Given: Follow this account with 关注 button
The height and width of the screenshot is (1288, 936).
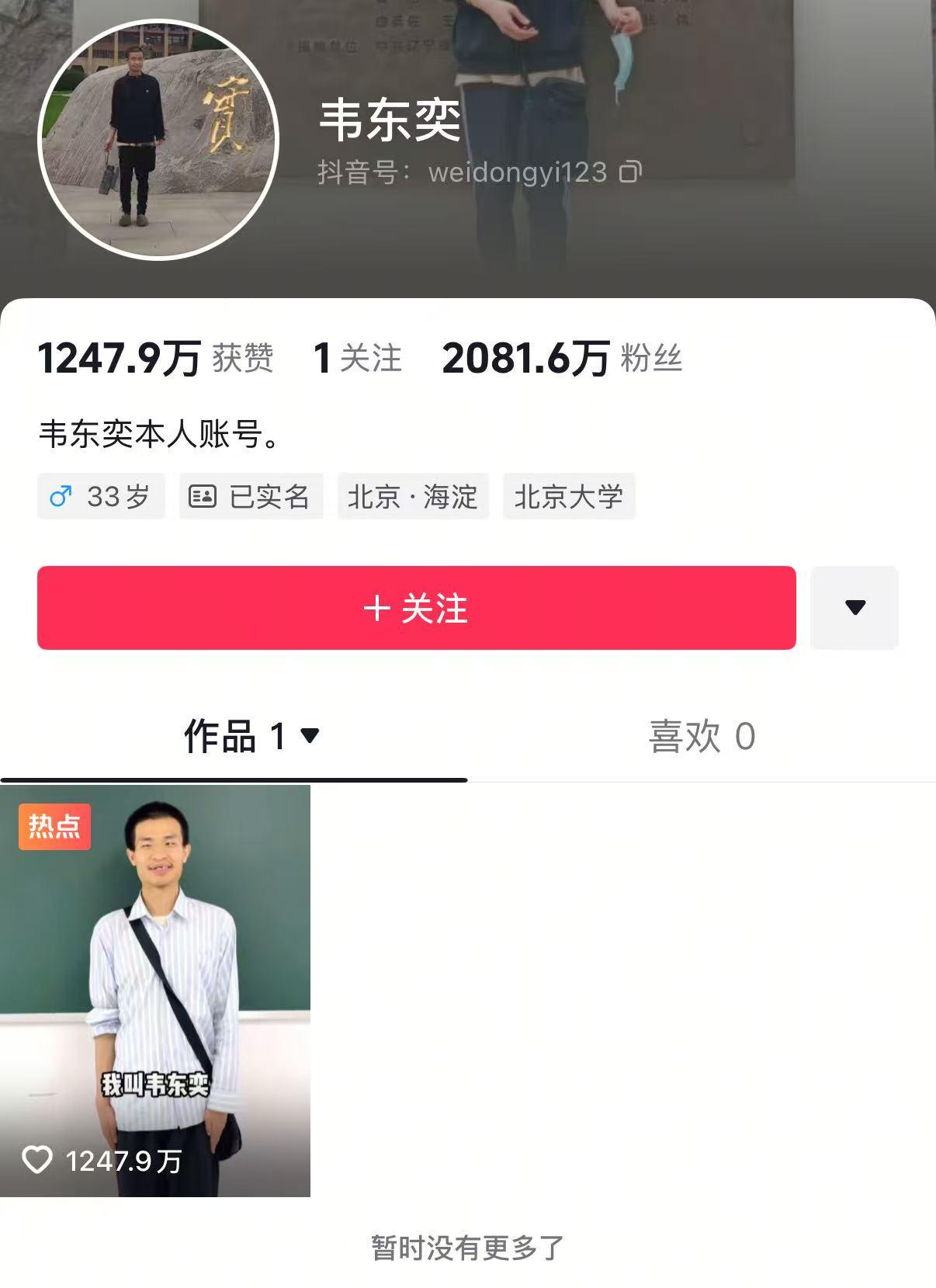Looking at the screenshot, I should [x=416, y=608].
